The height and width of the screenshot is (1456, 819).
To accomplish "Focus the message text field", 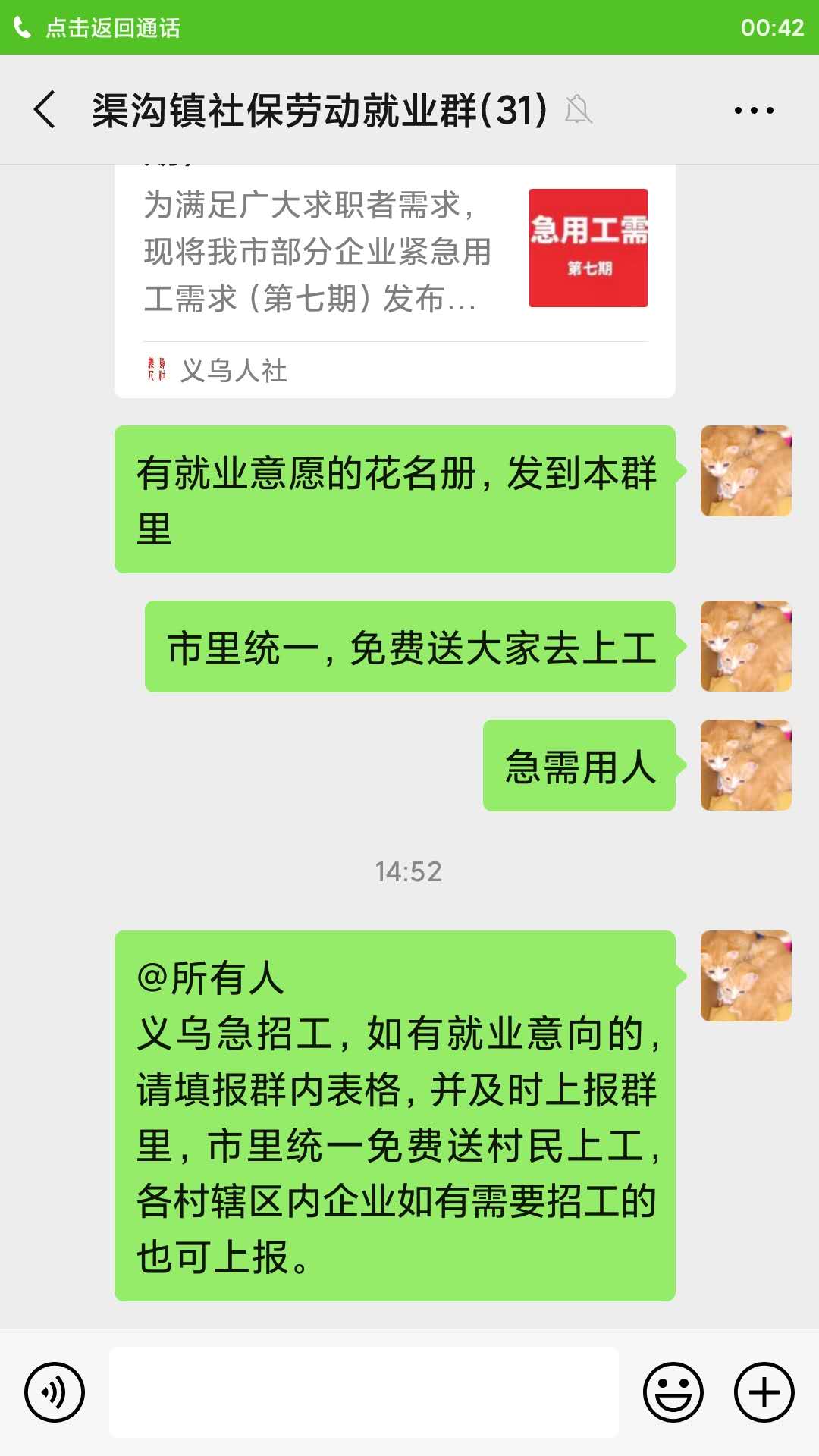I will 364,1392.
